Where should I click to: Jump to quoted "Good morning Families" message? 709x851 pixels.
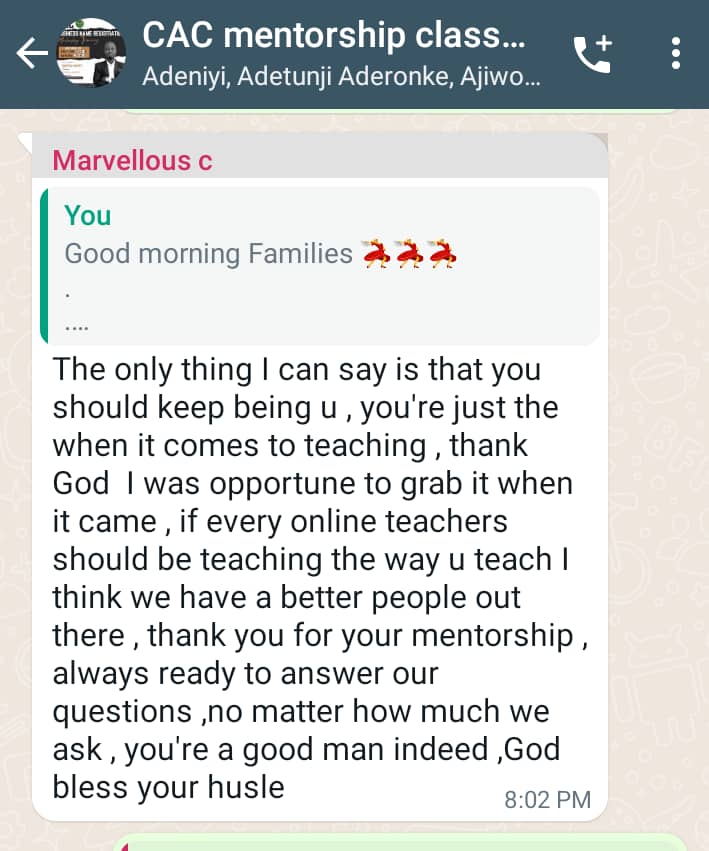(x=320, y=266)
